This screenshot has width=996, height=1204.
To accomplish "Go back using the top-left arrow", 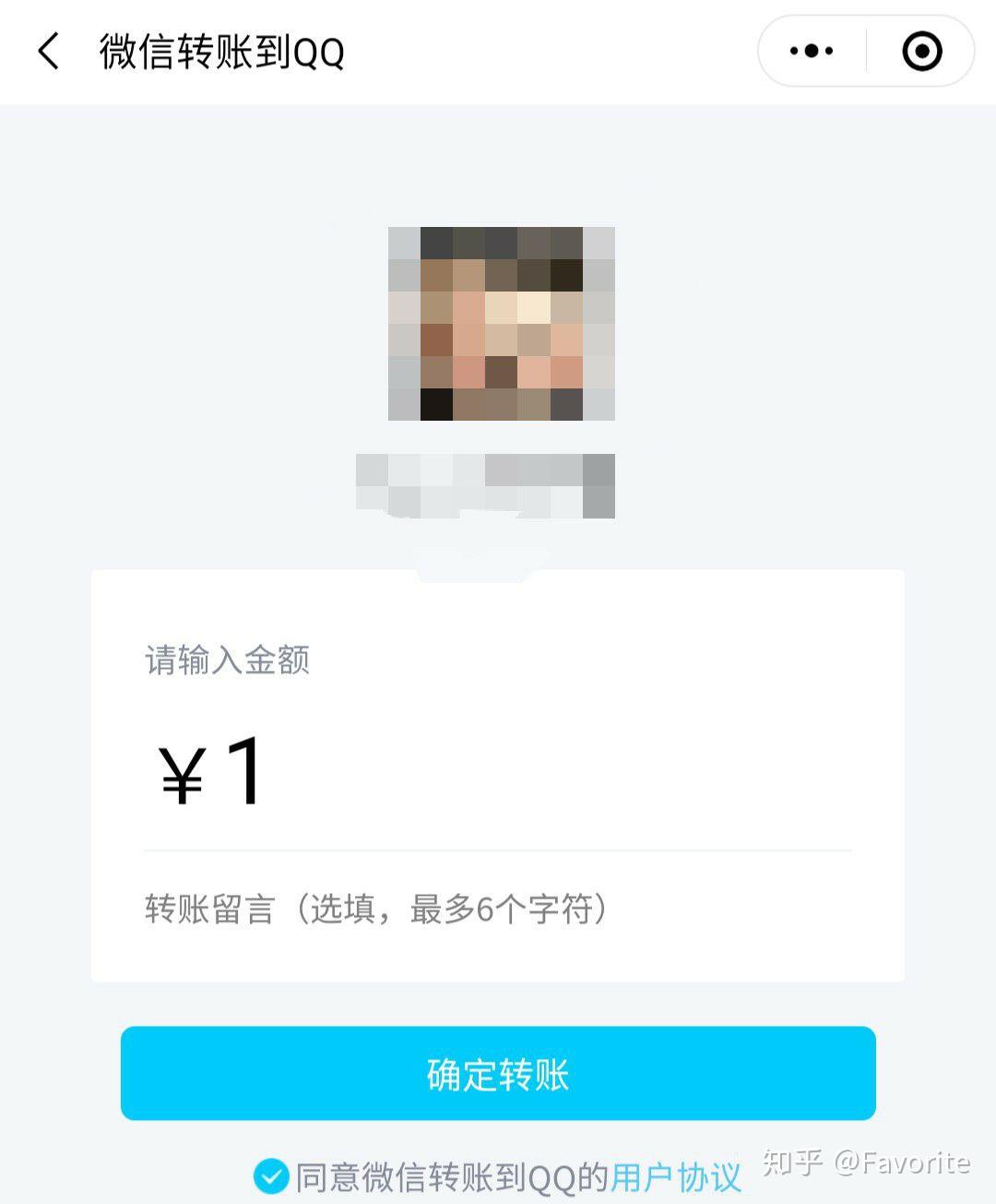I will pos(49,51).
